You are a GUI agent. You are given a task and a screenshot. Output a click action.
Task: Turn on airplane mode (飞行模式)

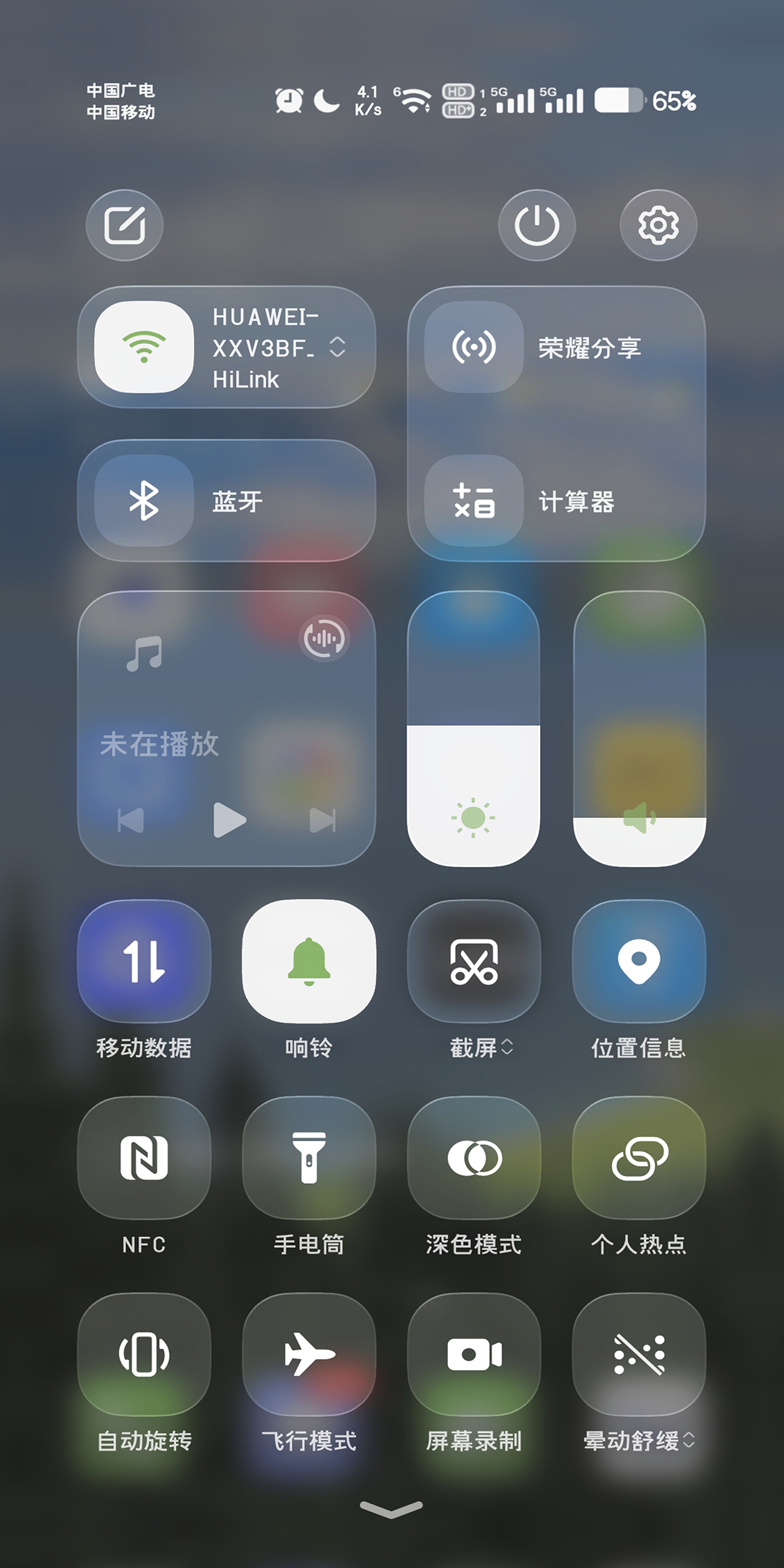point(309,1355)
